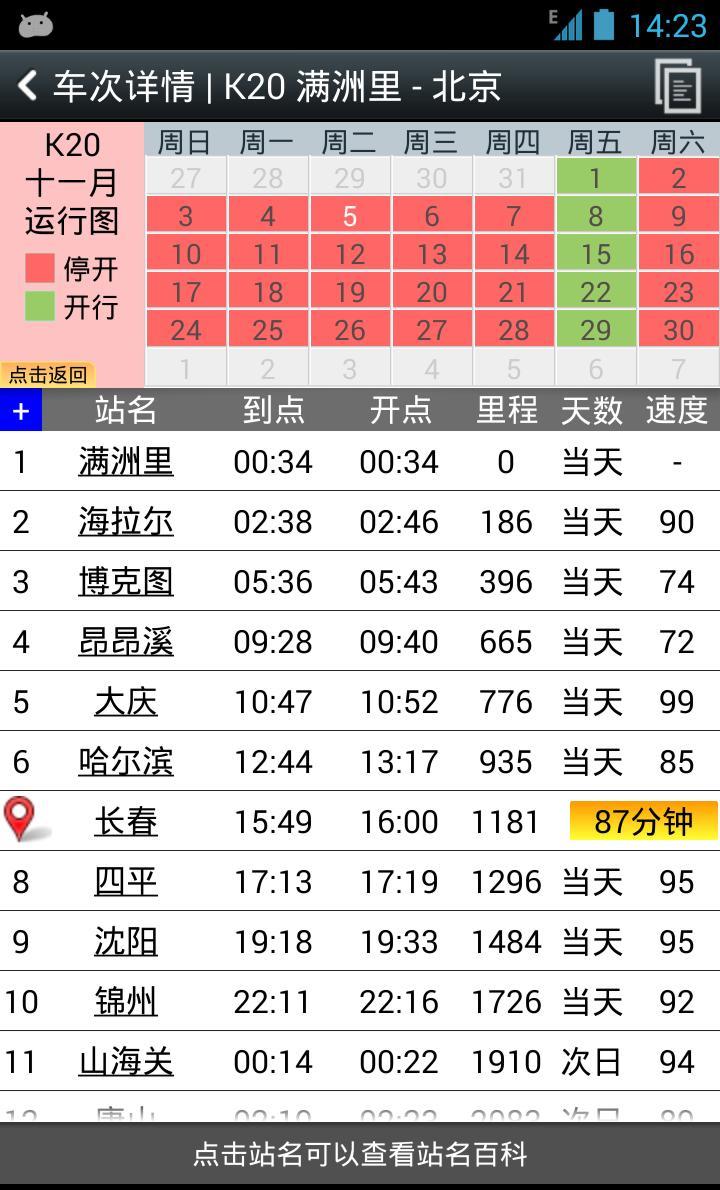Go back from the K20 train details
This screenshot has height=1190, width=720.
pos(28,86)
